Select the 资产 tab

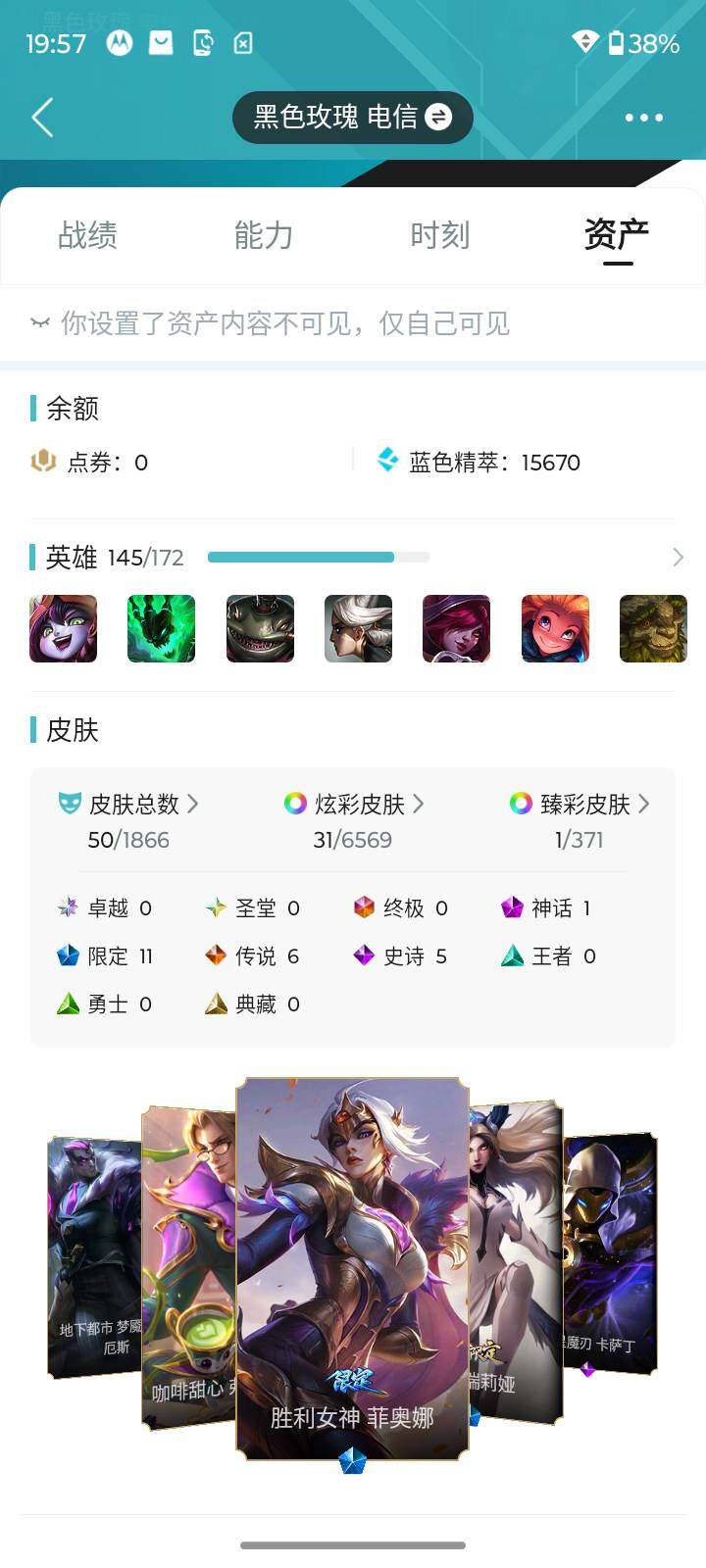pyautogui.click(x=616, y=235)
